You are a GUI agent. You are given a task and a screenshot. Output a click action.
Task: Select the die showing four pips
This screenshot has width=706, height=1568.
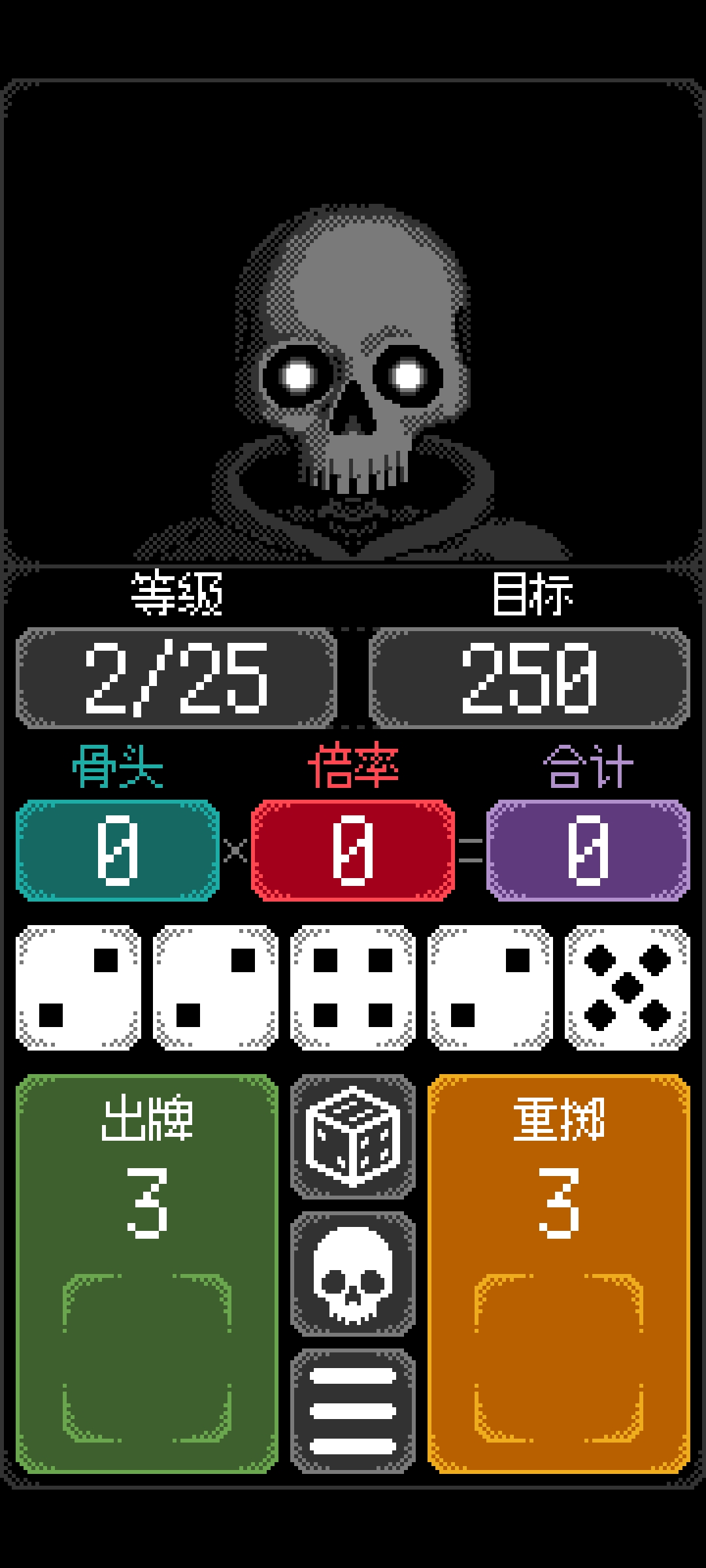point(353,988)
